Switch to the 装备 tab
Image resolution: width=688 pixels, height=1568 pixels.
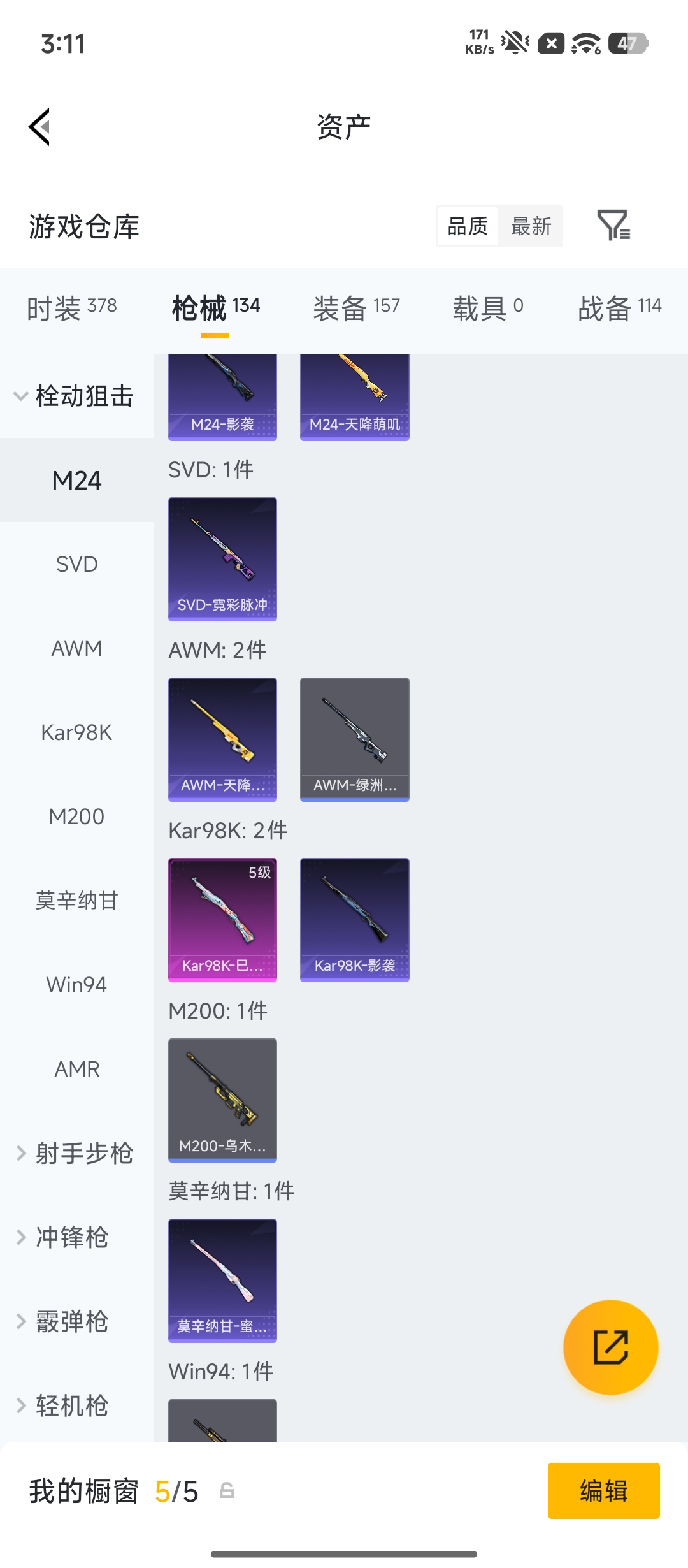[355, 309]
